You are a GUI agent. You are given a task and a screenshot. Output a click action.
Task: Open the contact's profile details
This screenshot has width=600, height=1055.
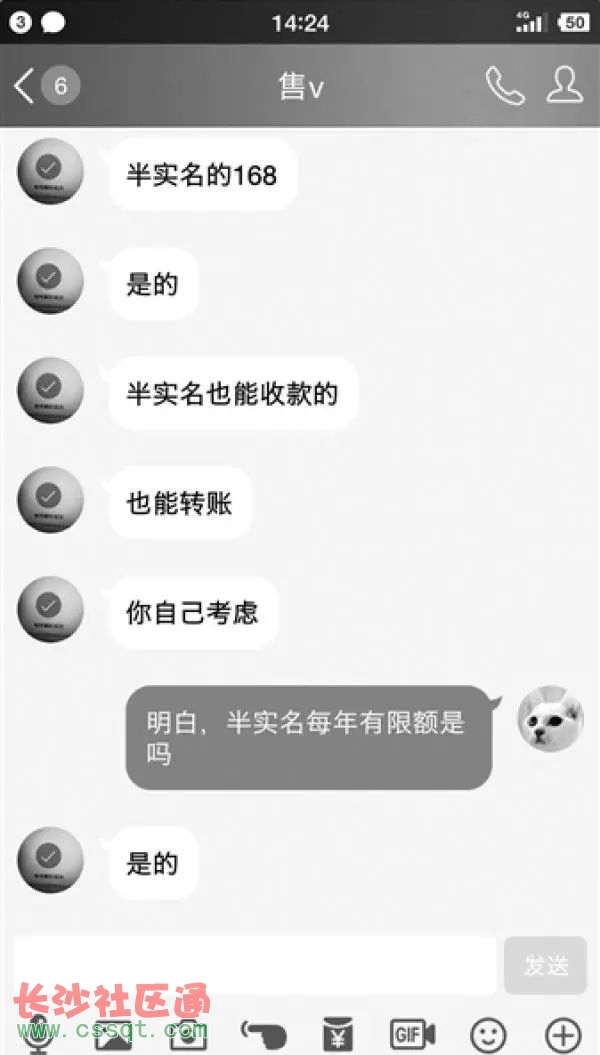(x=565, y=86)
